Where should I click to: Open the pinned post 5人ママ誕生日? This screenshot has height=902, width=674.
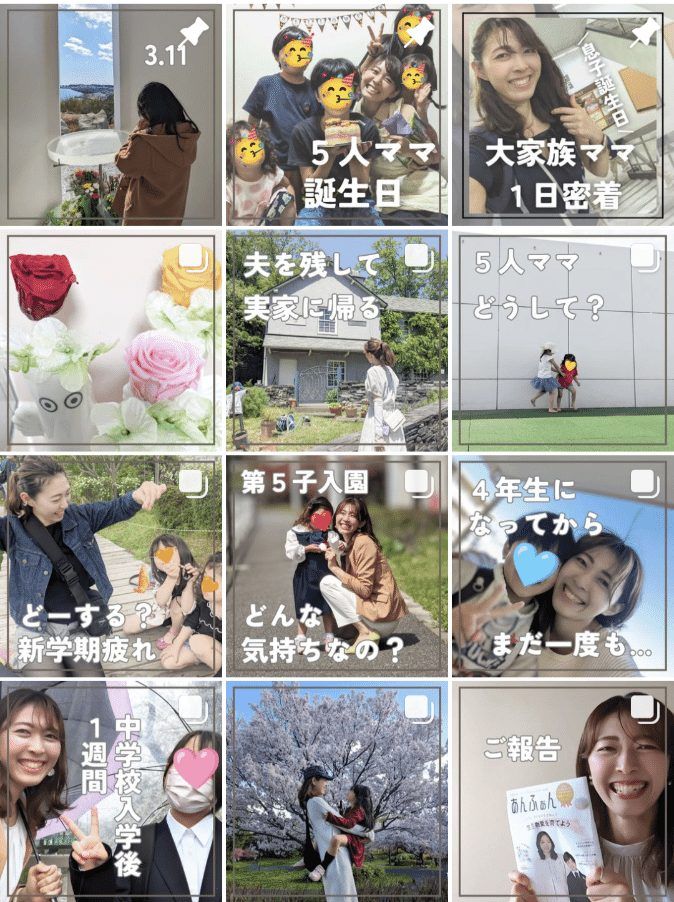[x=337, y=114]
